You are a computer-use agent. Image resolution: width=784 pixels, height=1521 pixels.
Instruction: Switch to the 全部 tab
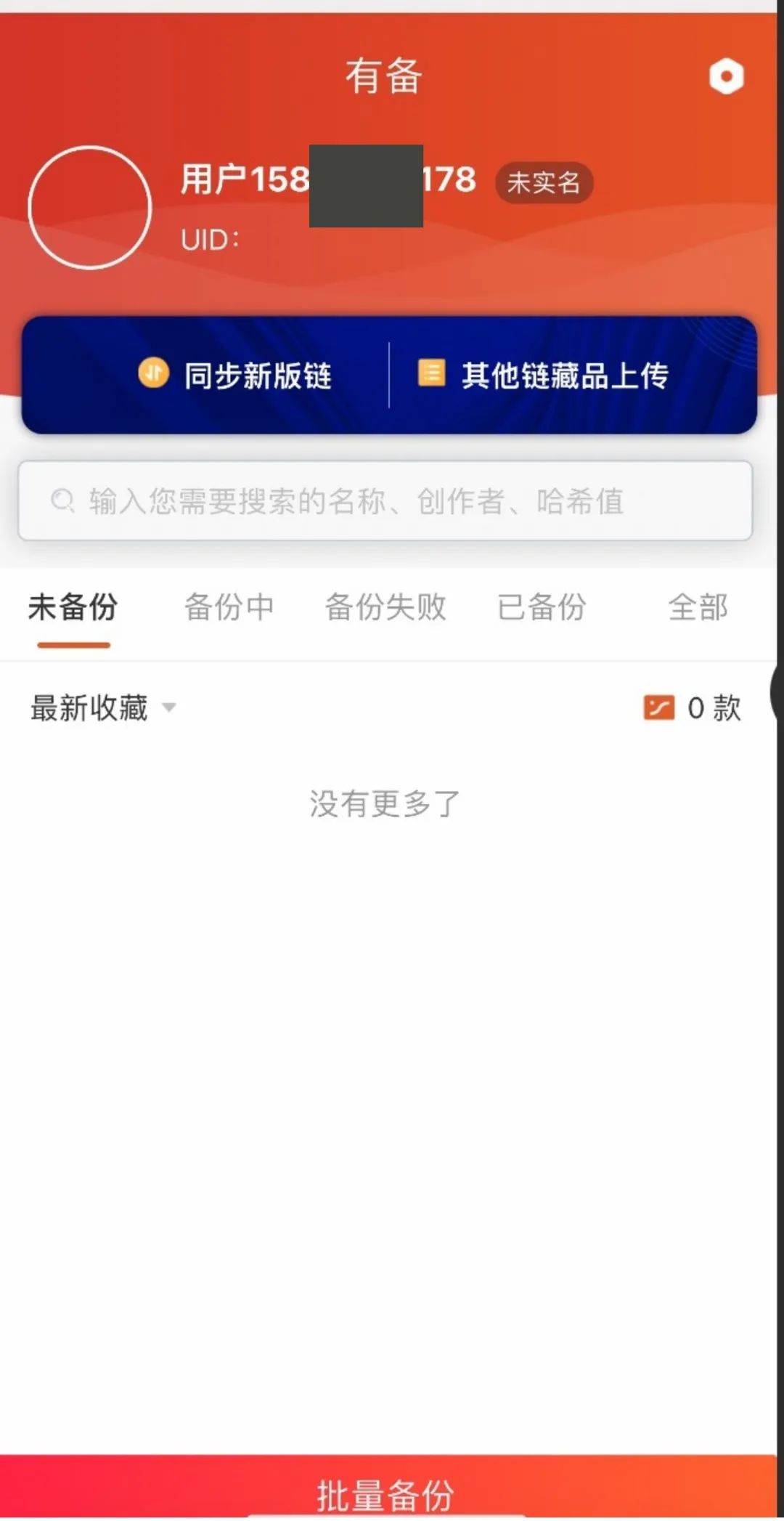(x=698, y=607)
